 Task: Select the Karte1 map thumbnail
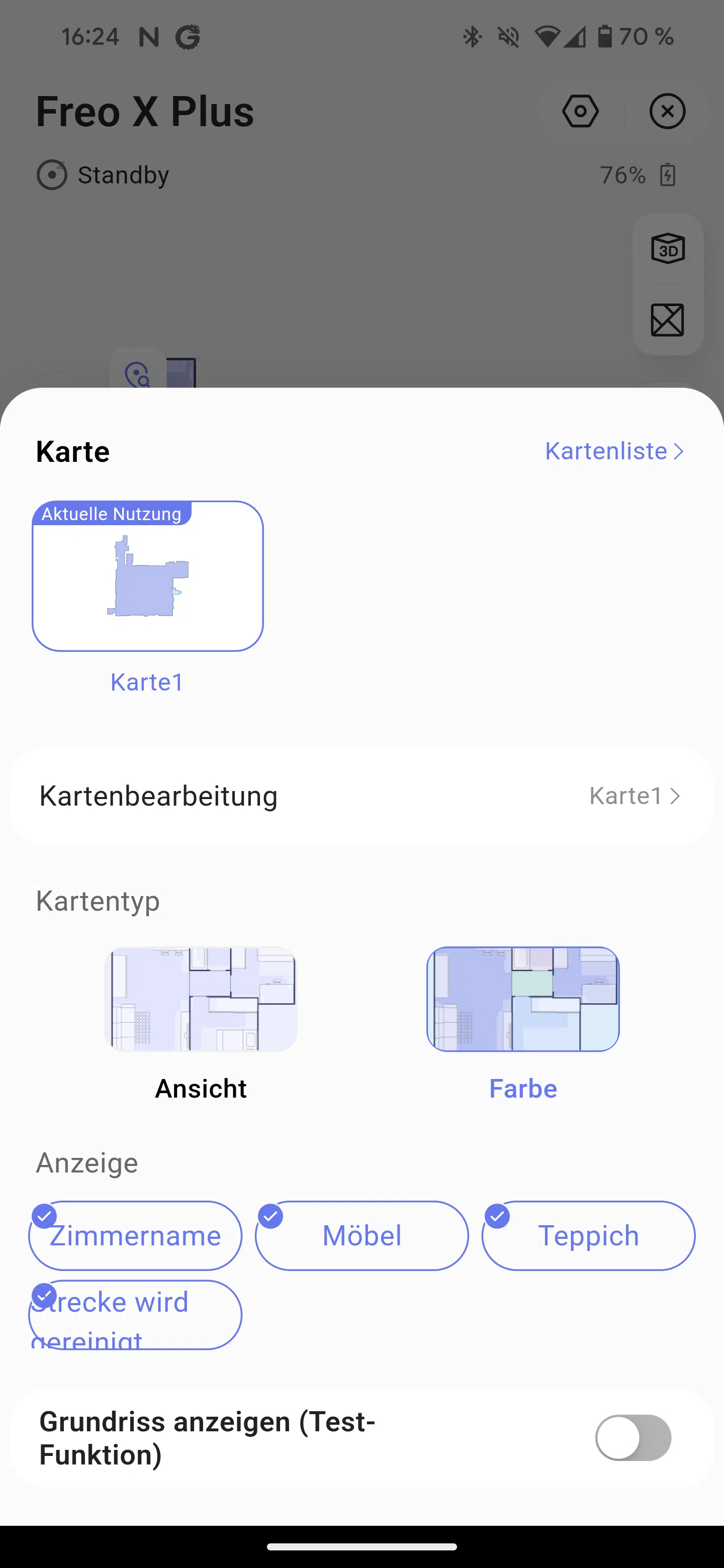click(148, 576)
